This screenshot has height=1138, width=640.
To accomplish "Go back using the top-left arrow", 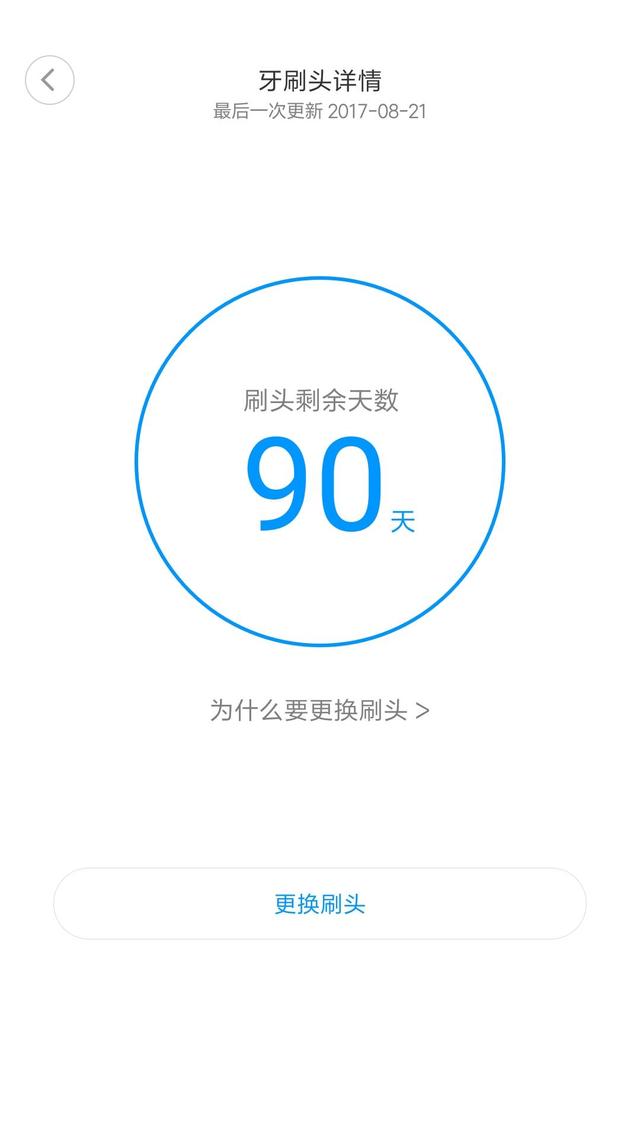I will (x=49, y=80).
